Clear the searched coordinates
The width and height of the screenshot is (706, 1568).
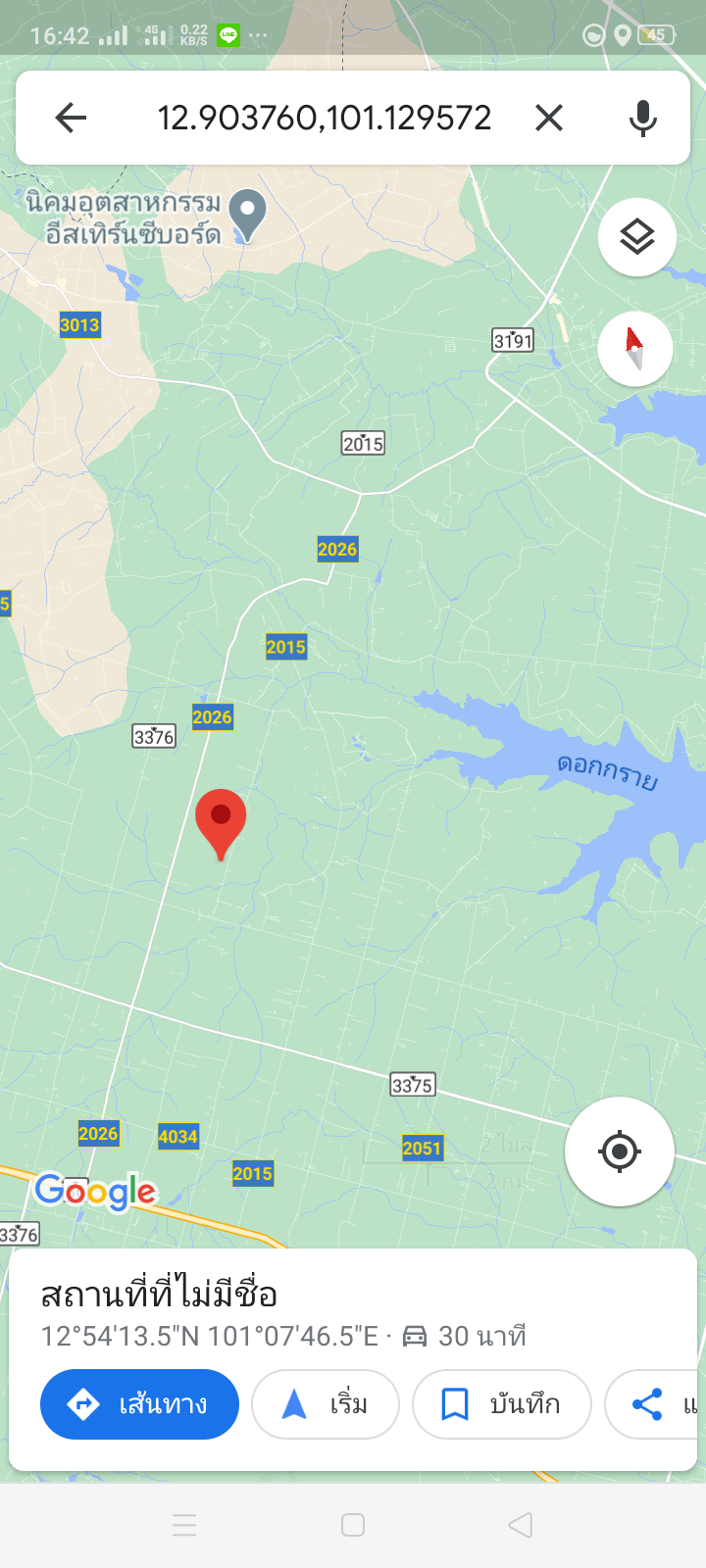[x=549, y=119]
